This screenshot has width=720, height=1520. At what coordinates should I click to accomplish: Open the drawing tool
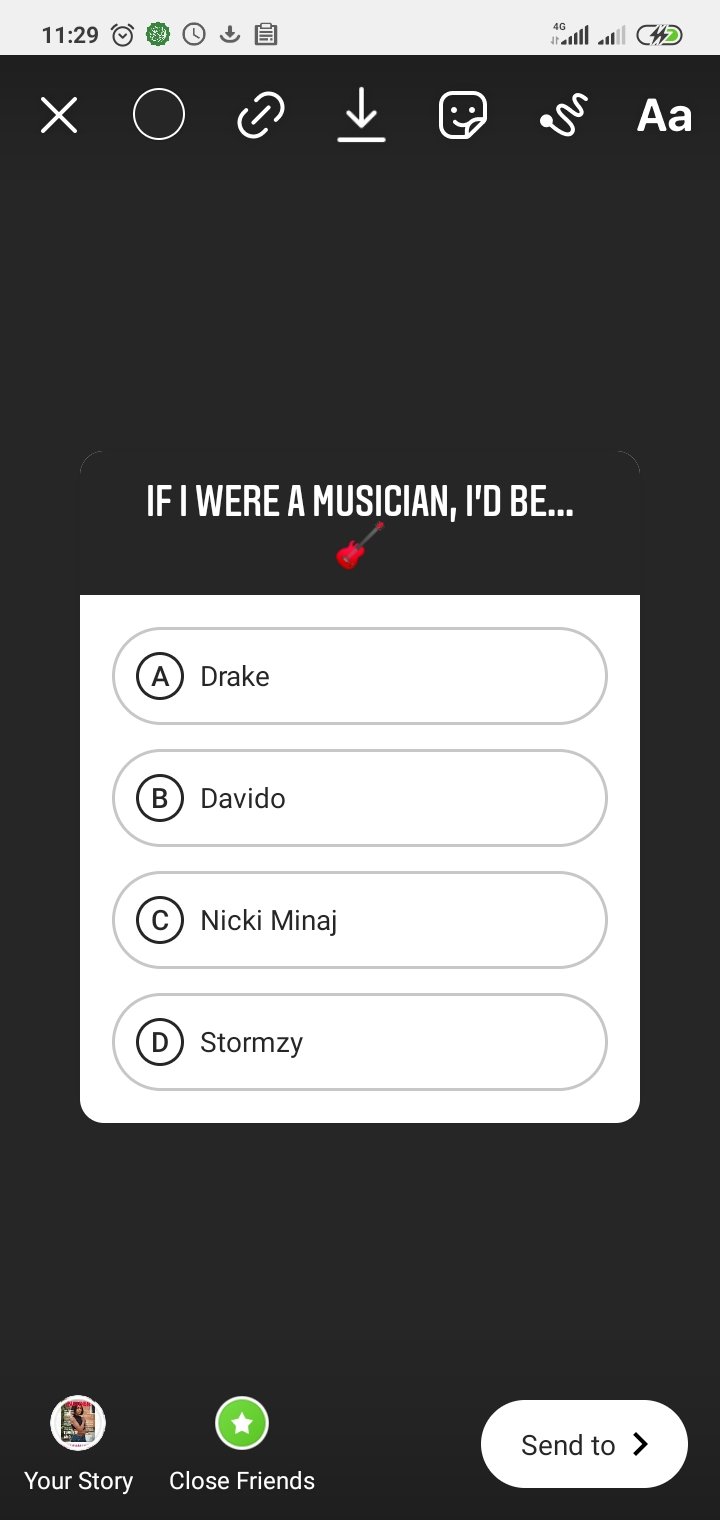click(564, 115)
